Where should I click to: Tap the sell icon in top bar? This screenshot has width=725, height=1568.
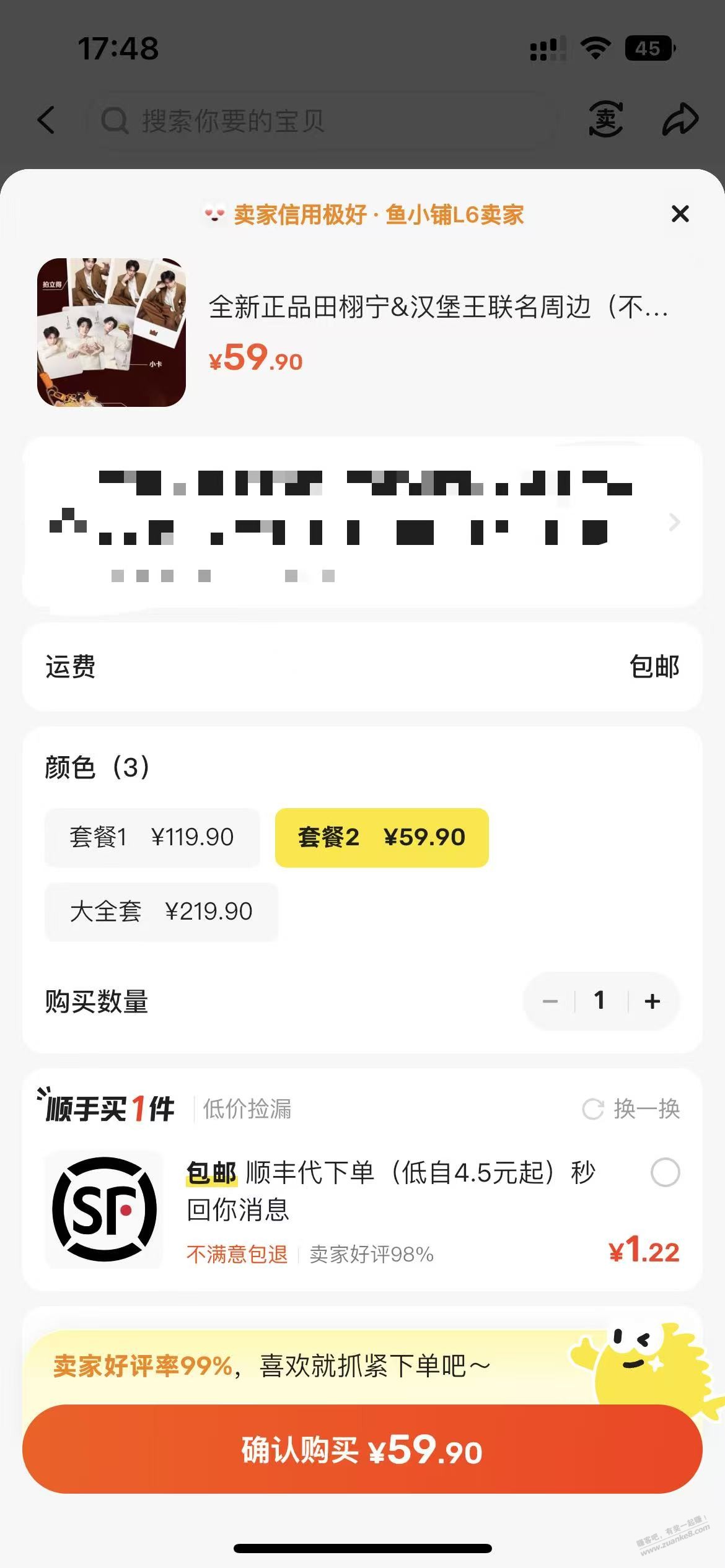point(605,119)
